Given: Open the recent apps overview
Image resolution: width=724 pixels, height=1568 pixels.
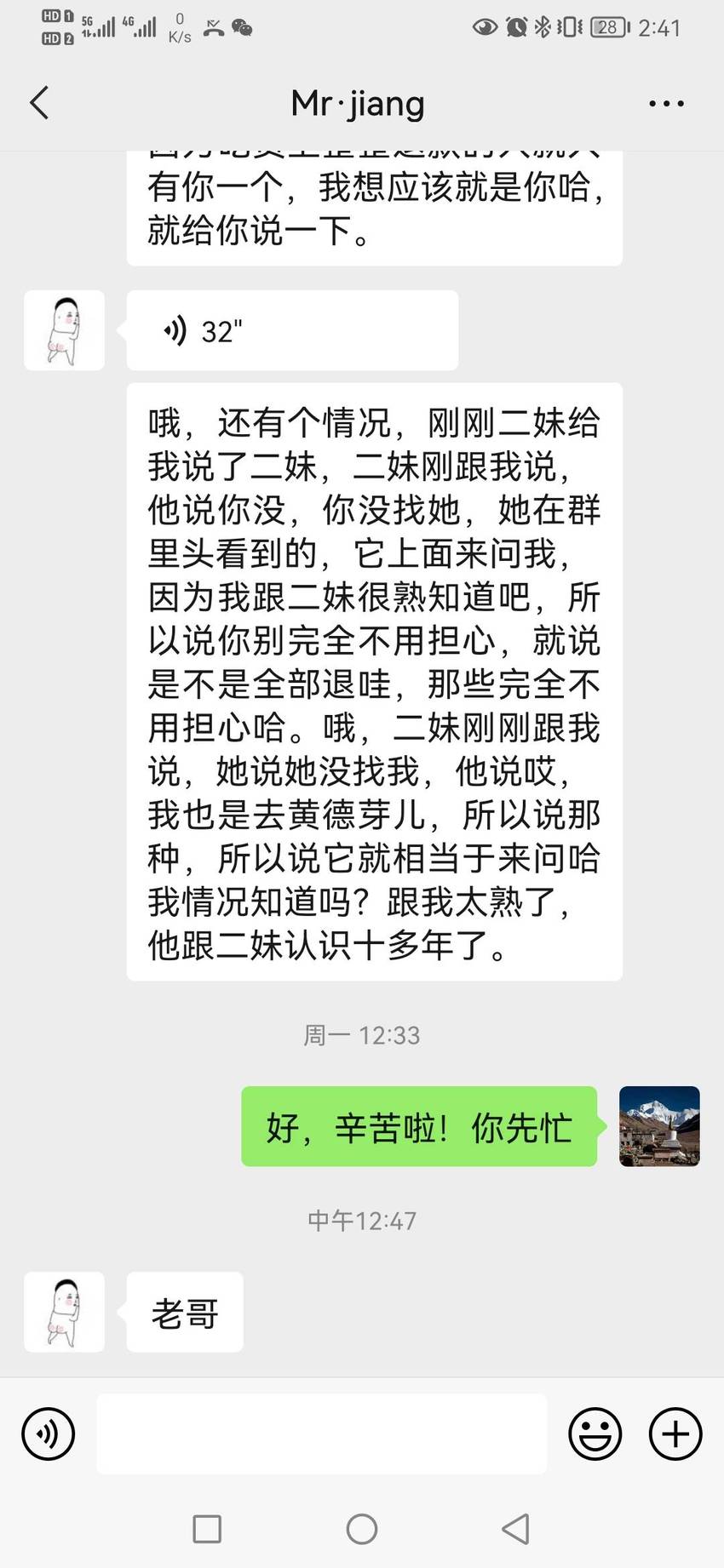Looking at the screenshot, I should (207, 1529).
